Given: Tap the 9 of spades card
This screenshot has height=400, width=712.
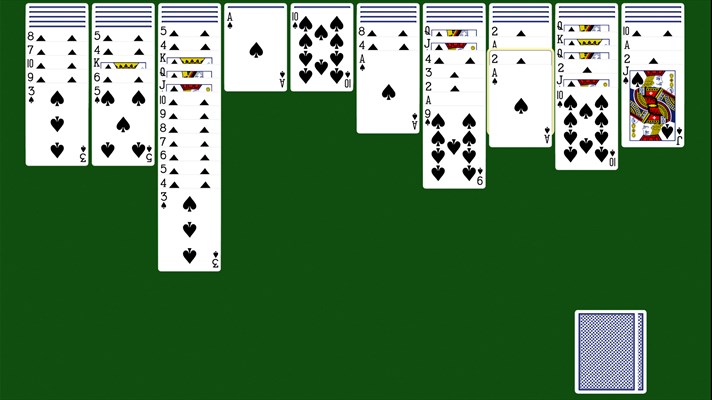Looking at the screenshot, I should 453,150.
